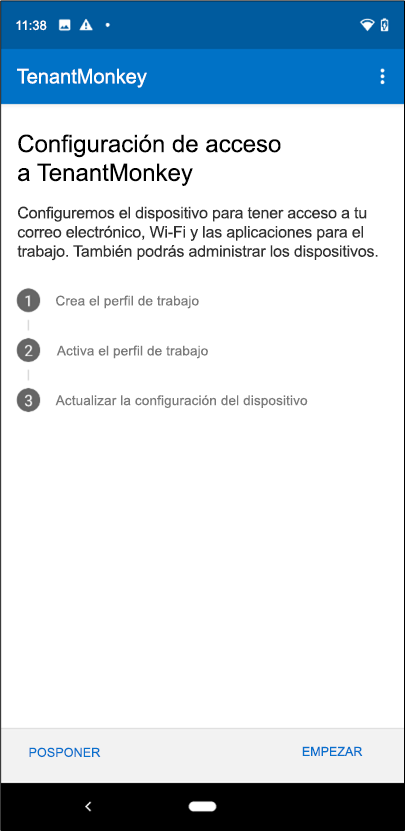Tap the home pill in navigation bar
This screenshot has width=405, height=831.
(202, 806)
